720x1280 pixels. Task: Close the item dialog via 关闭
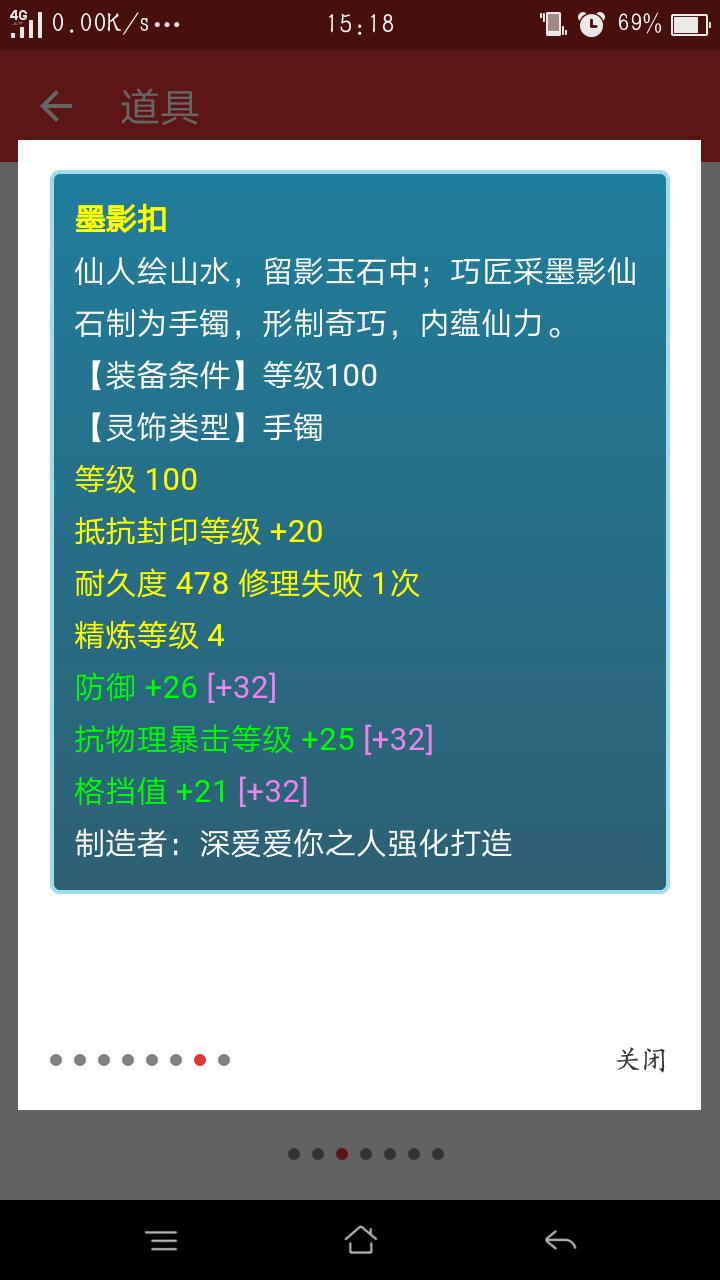tap(640, 1060)
